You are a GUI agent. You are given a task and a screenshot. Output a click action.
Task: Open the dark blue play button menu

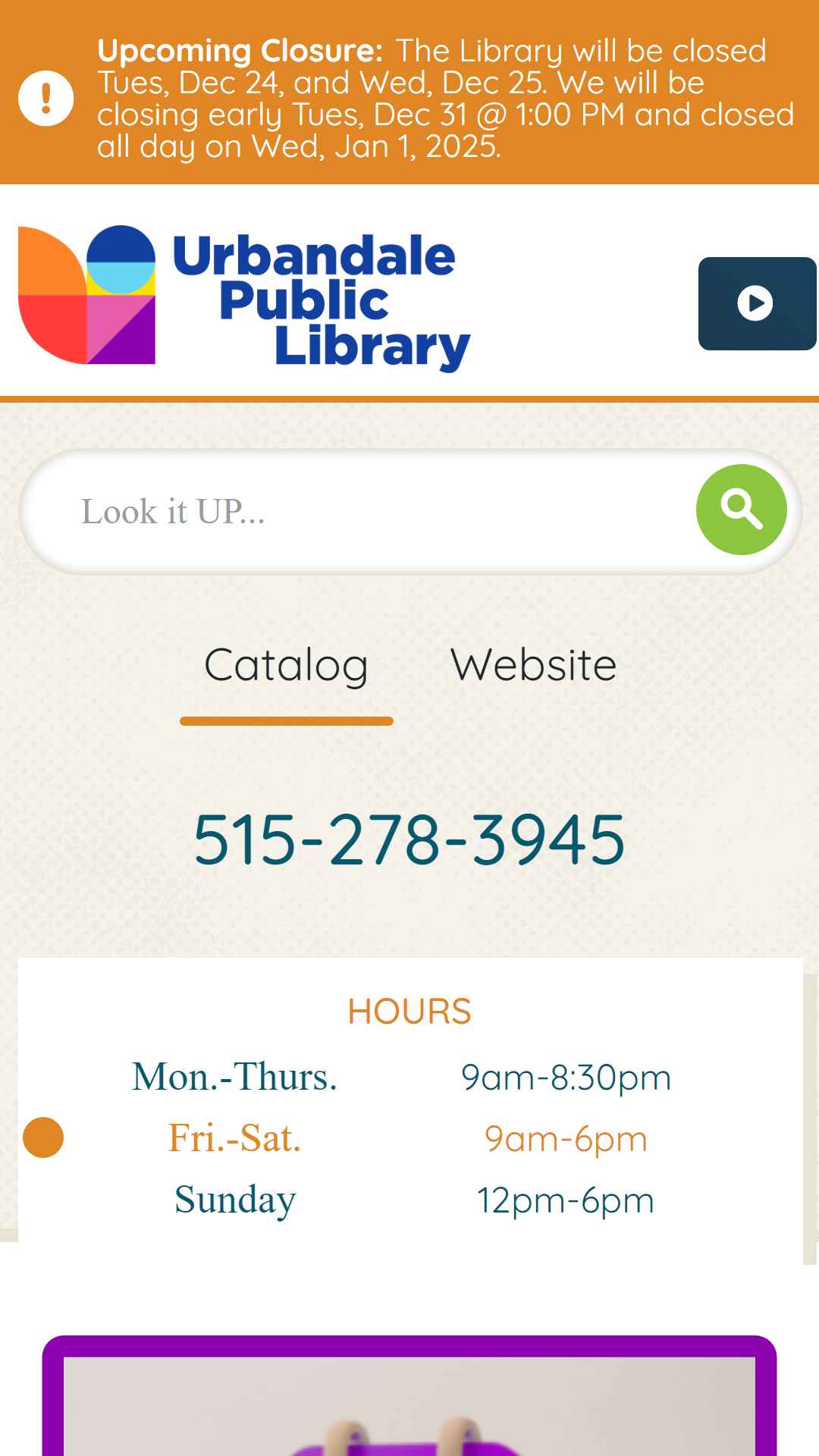(757, 303)
